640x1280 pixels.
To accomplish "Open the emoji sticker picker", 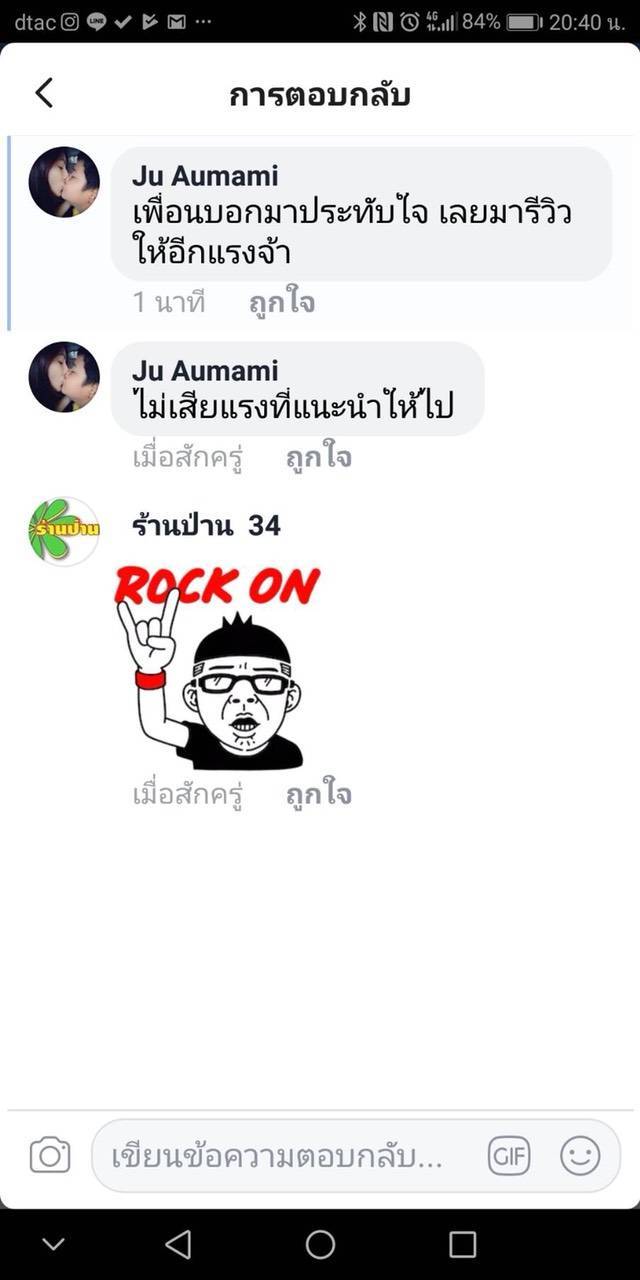I will click(x=580, y=1157).
